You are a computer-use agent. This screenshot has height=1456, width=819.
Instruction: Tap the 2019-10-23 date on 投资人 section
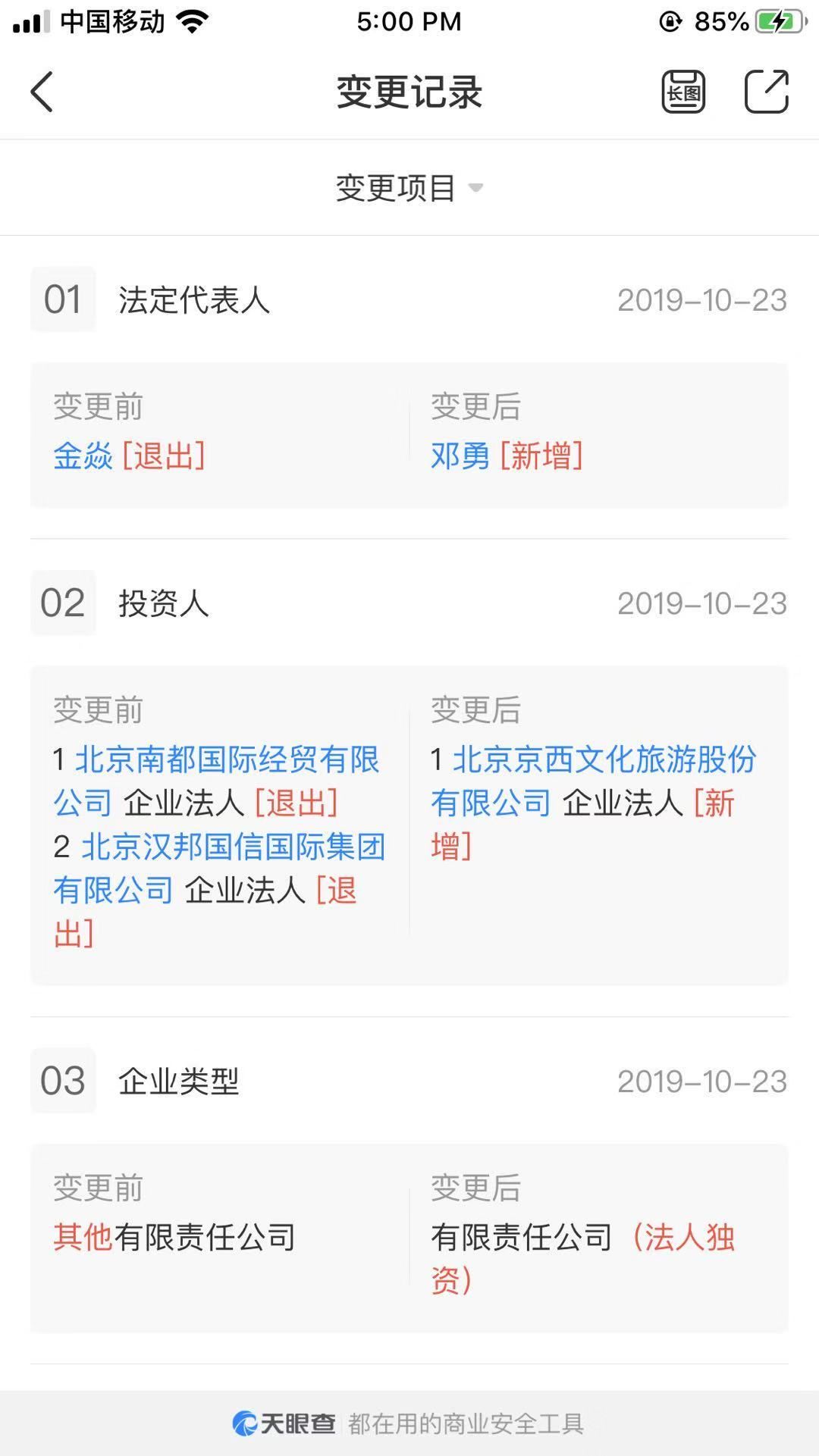coord(702,604)
